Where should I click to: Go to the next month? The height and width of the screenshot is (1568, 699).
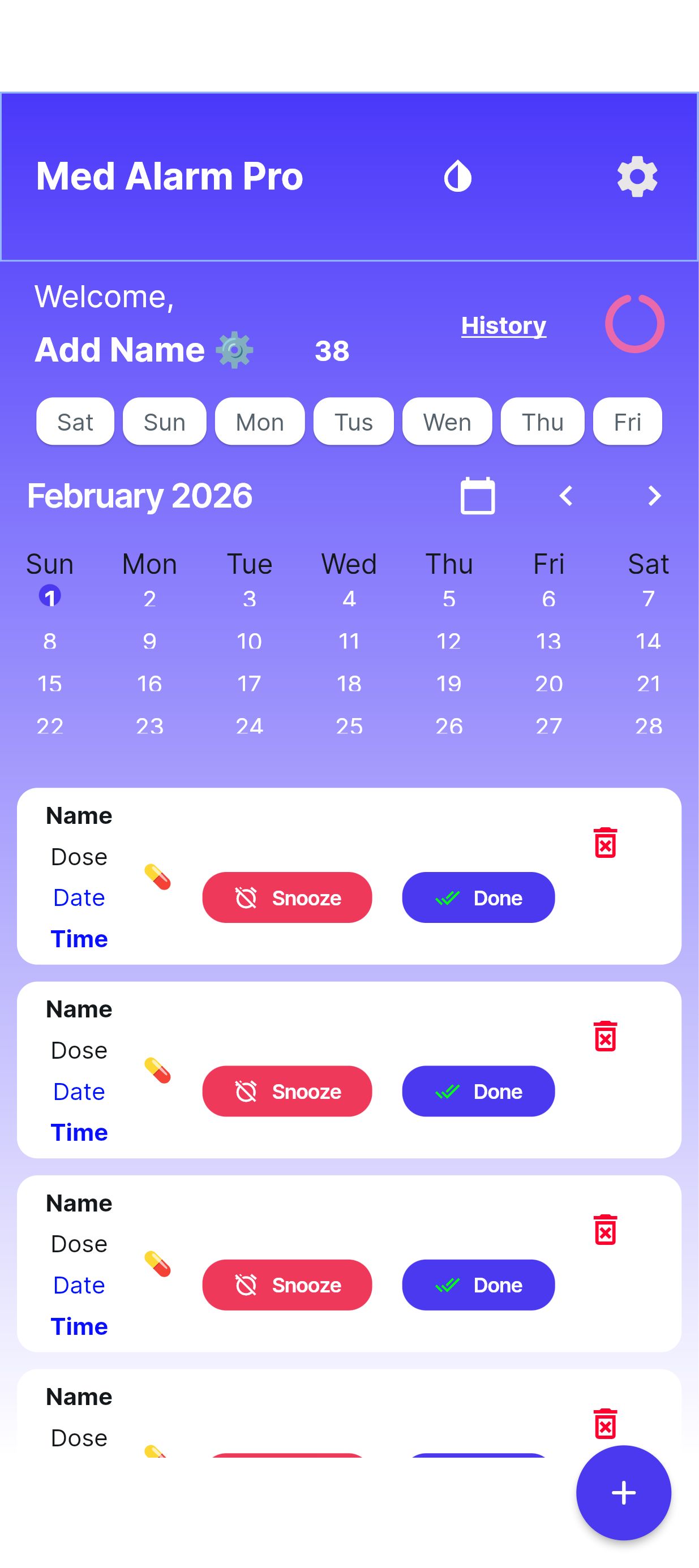tap(654, 496)
